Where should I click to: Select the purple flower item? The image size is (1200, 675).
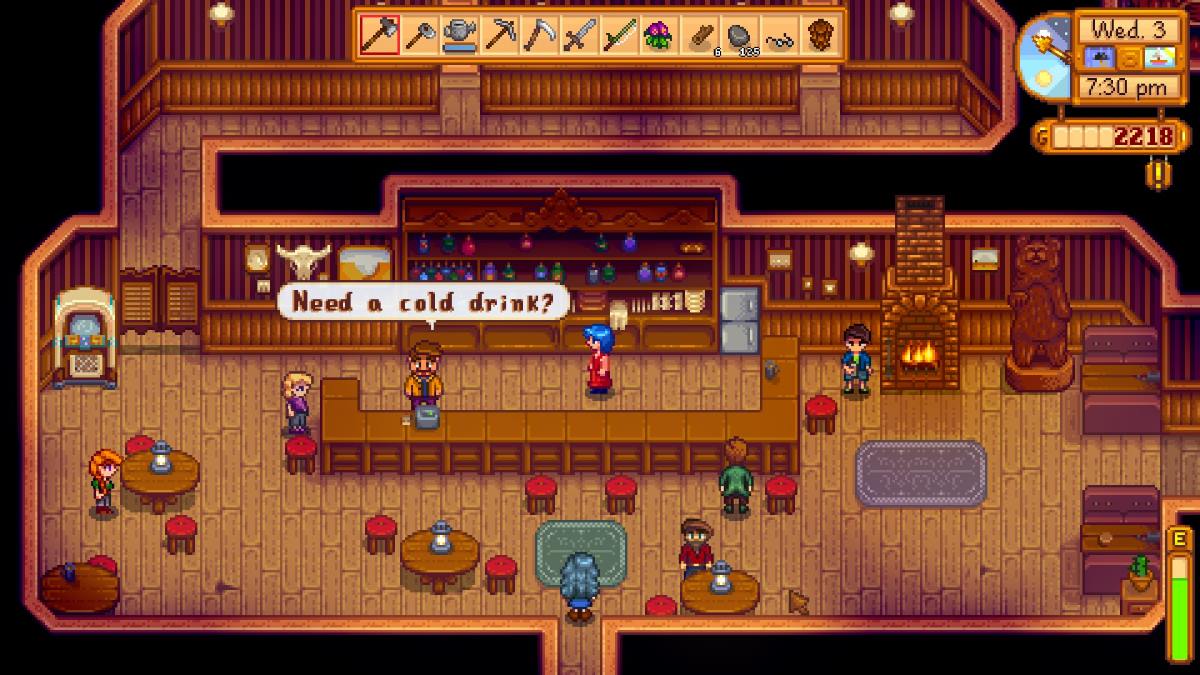(660, 37)
